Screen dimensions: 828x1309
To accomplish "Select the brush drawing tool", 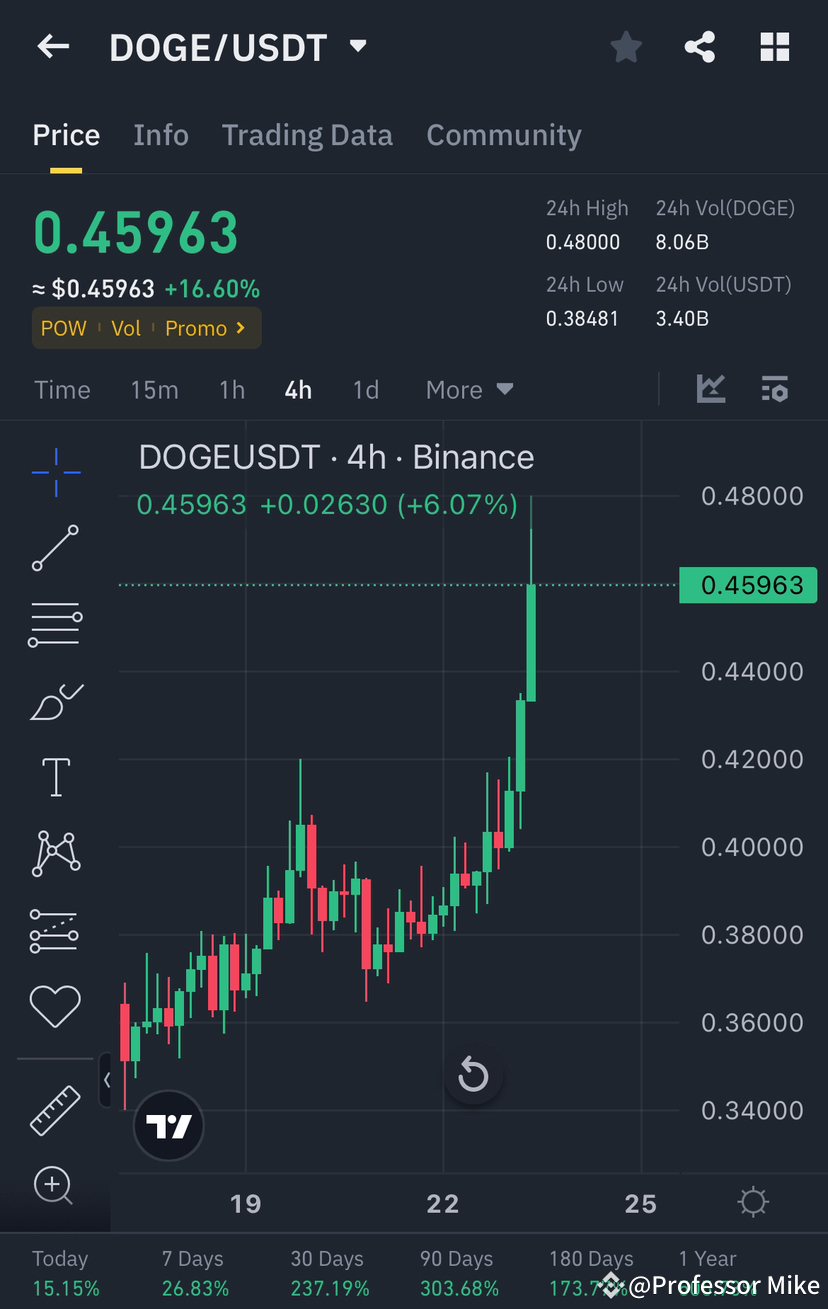I will tap(55, 701).
